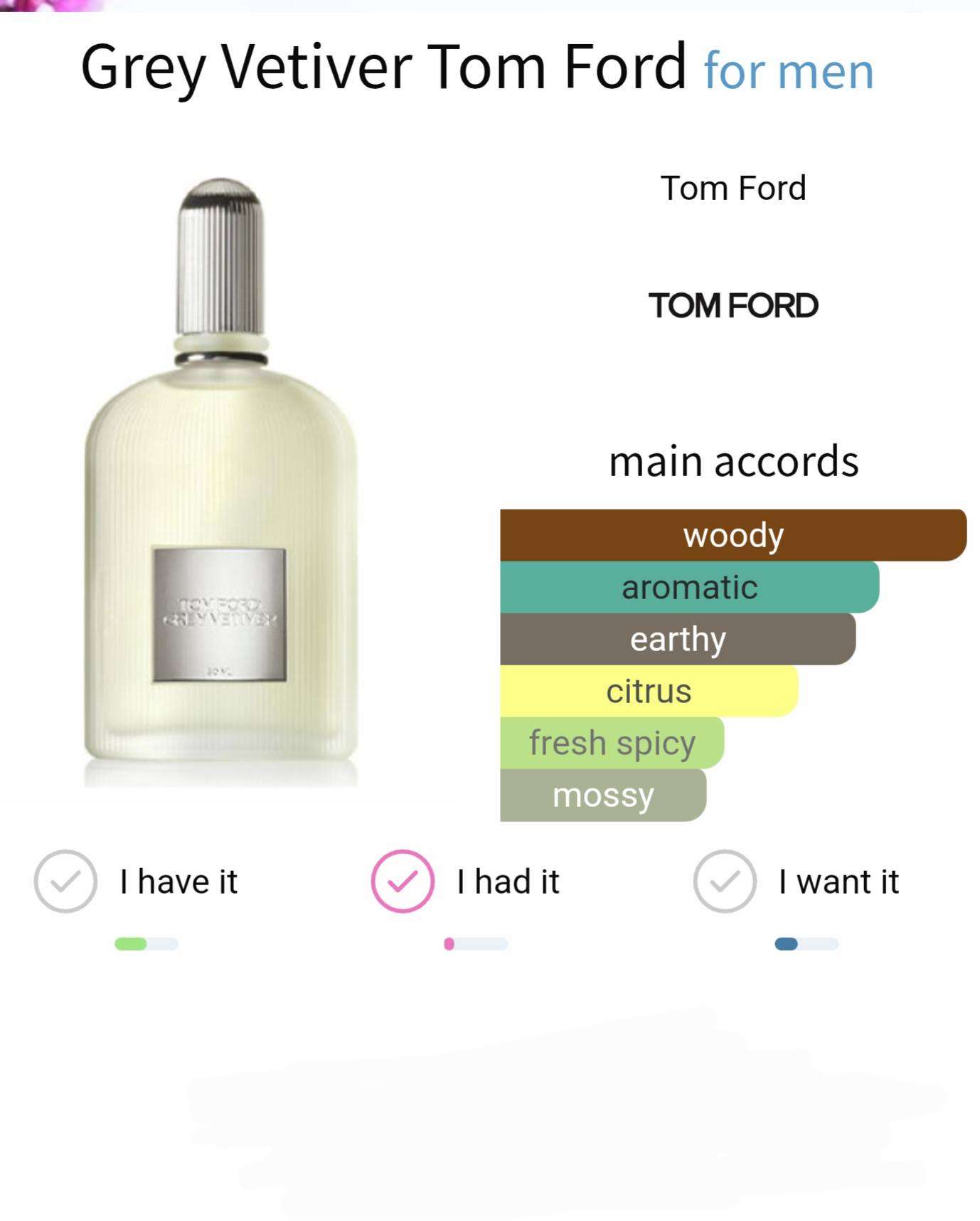Mark fragrance as 'I have it'

click(65, 881)
